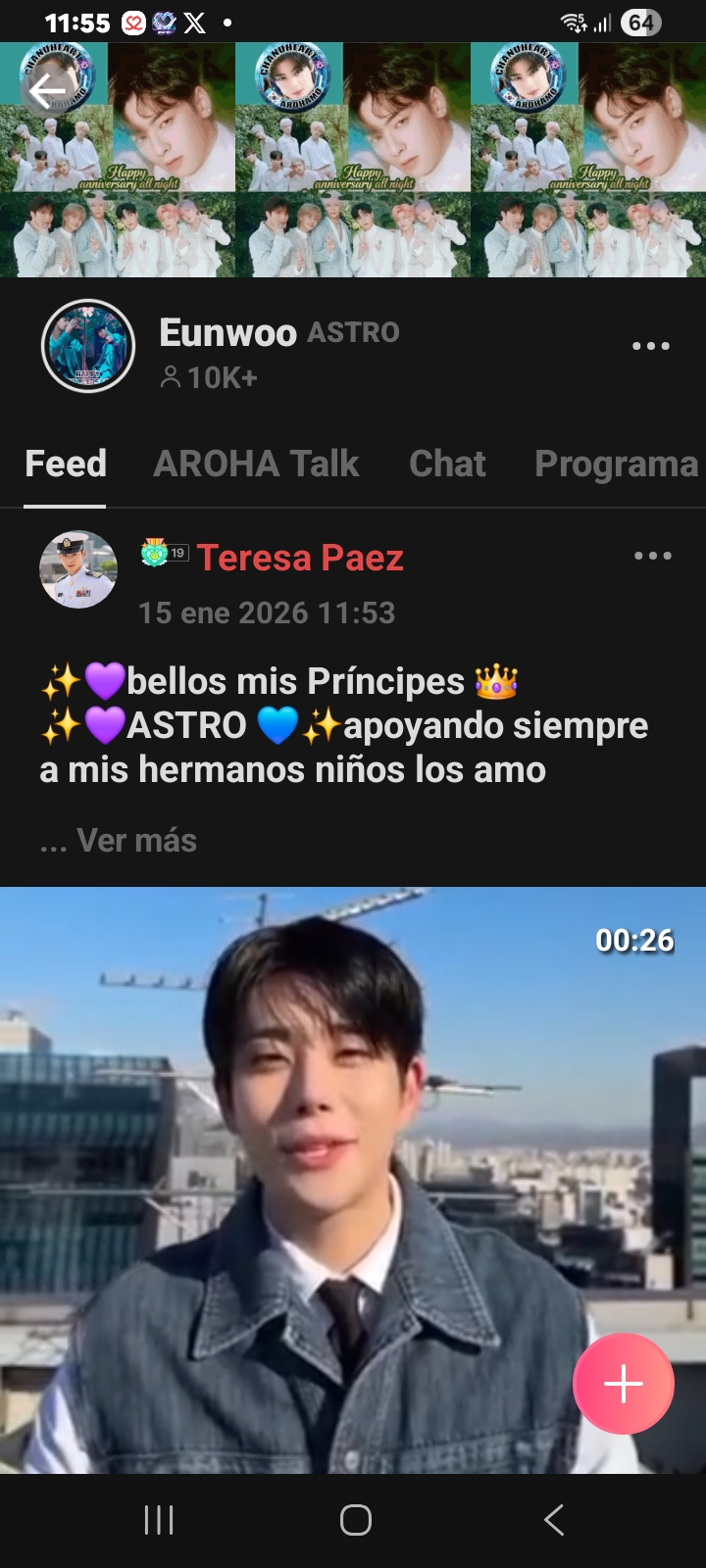Open the Programa tab
Viewport: 706px width, 1568px height.
[616, 464]
